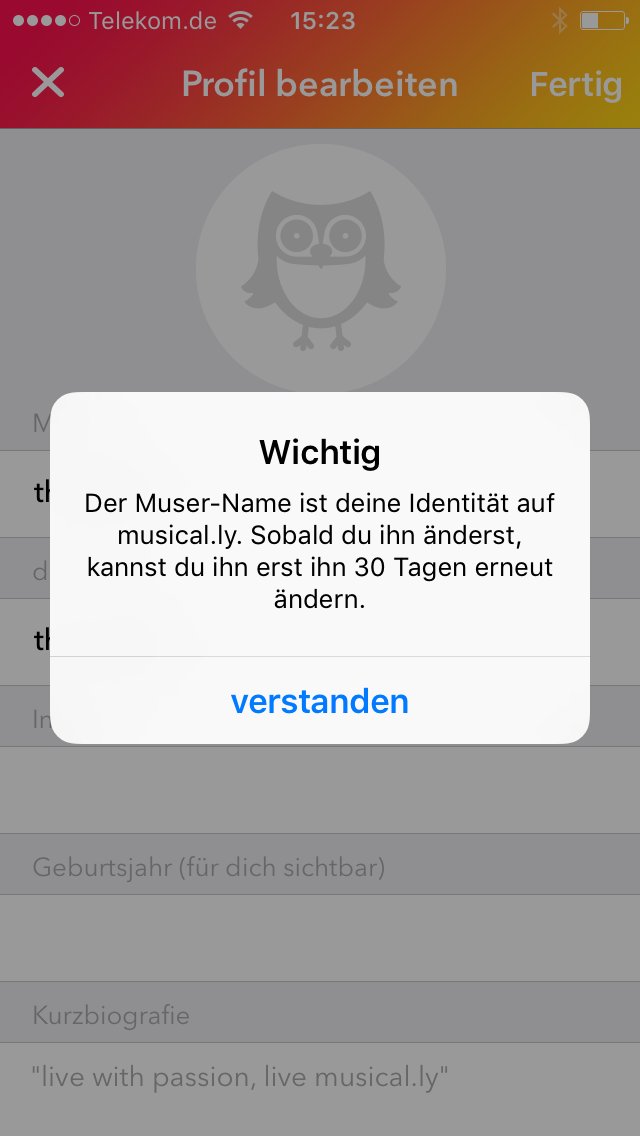Change the owl profile picture
Image resolution: width=640 pixels, height=1136 pixels.
(x=320, y=269)
